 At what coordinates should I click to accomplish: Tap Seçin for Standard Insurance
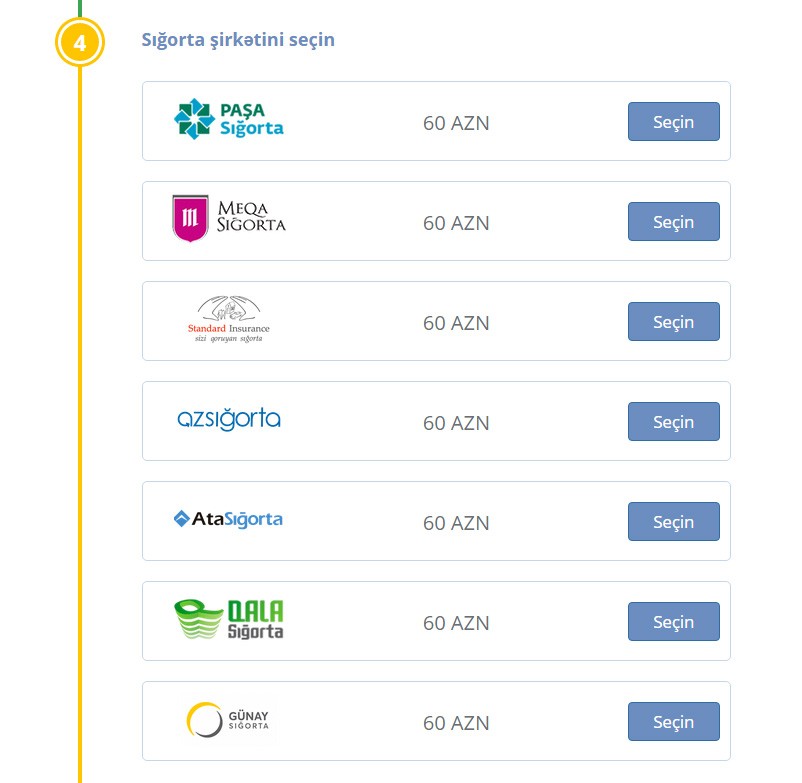pyautogui.click(x=673, y=322)
